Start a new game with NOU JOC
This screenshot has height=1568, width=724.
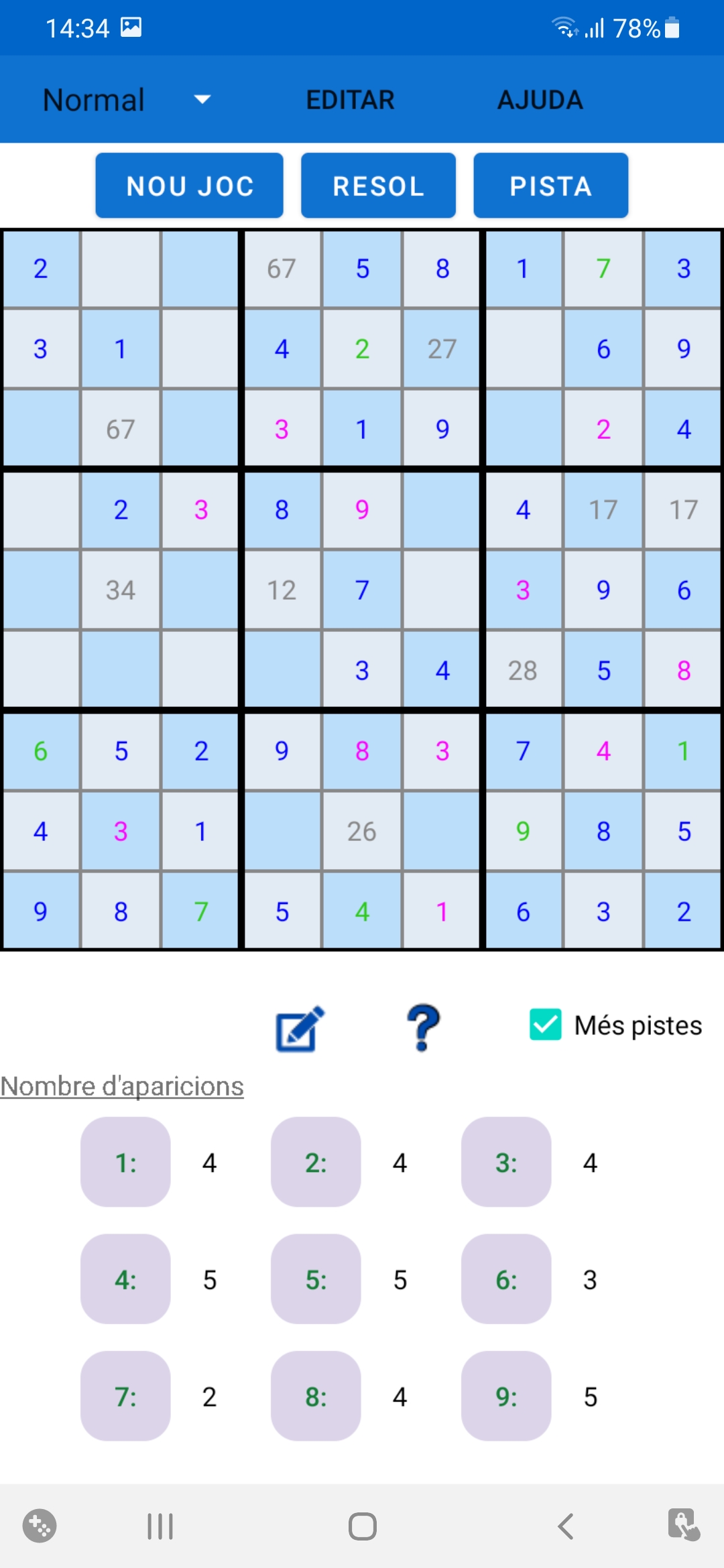tap(189, 186)
